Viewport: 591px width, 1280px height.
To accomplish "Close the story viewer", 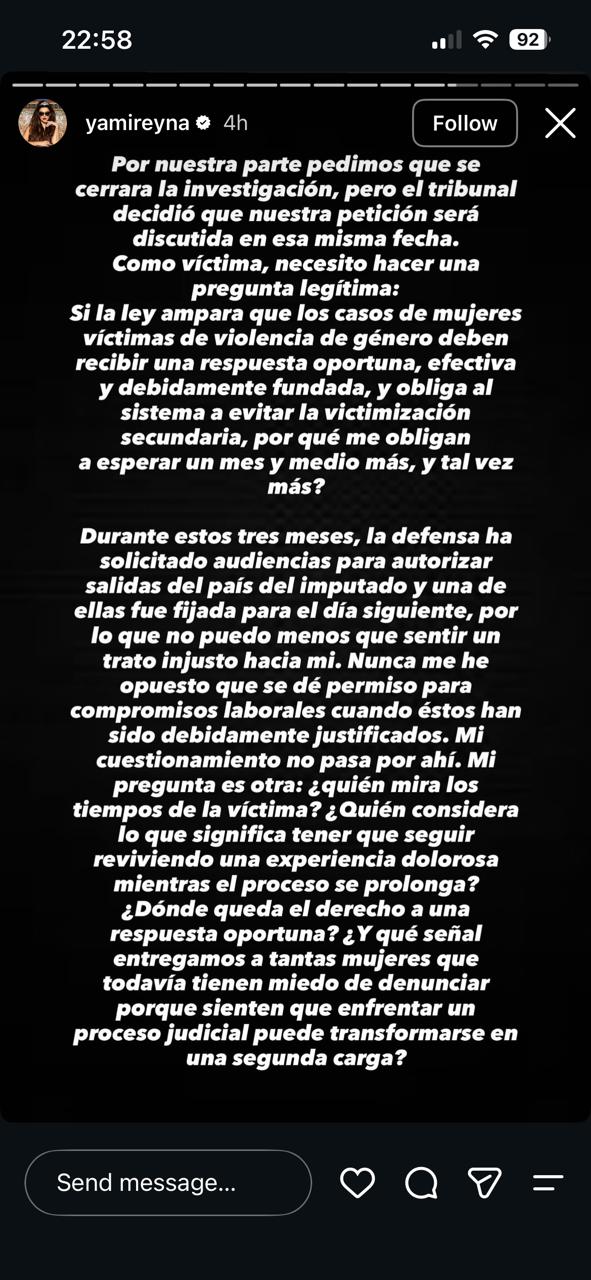I will click(560, 123).
